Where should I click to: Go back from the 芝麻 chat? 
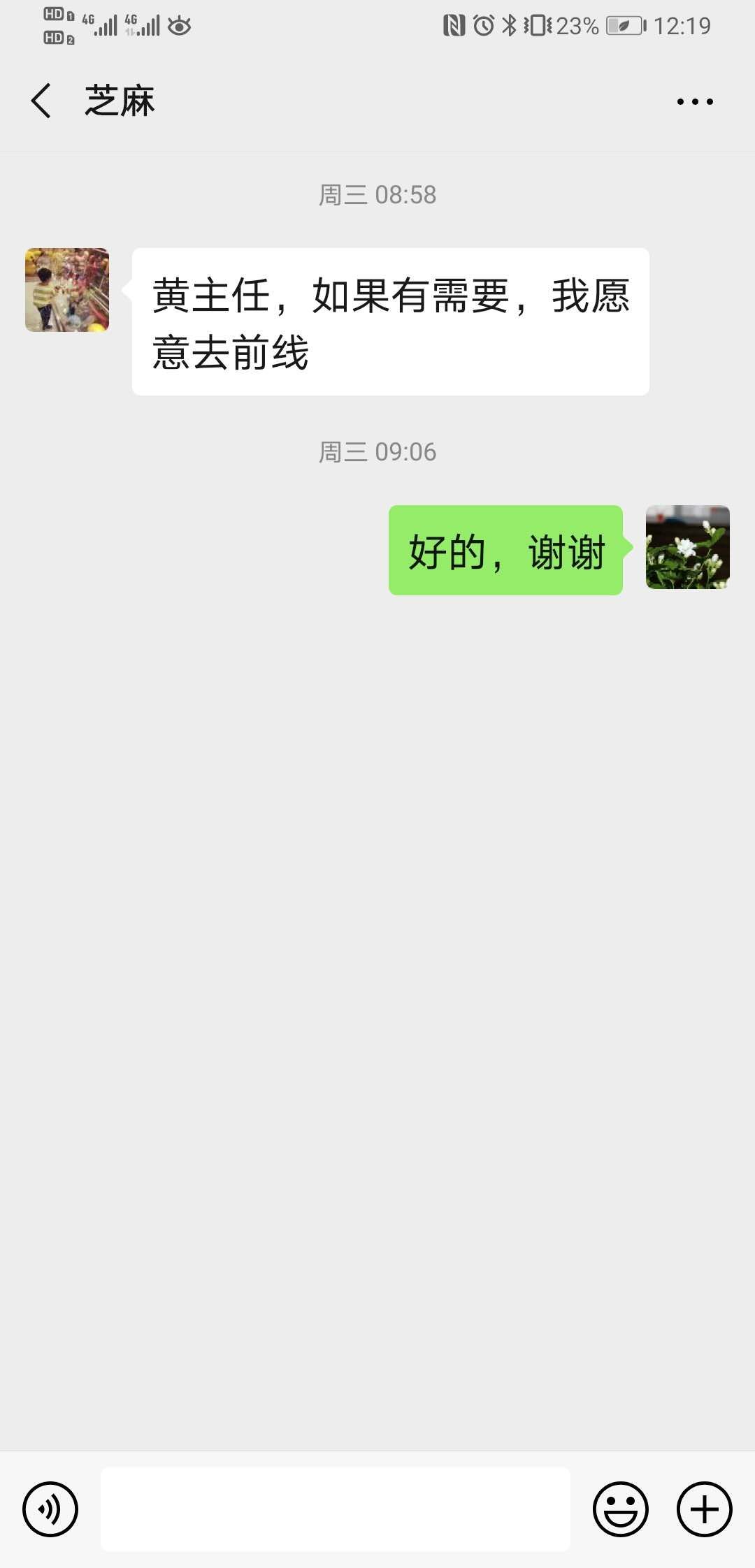click(41, 101)
